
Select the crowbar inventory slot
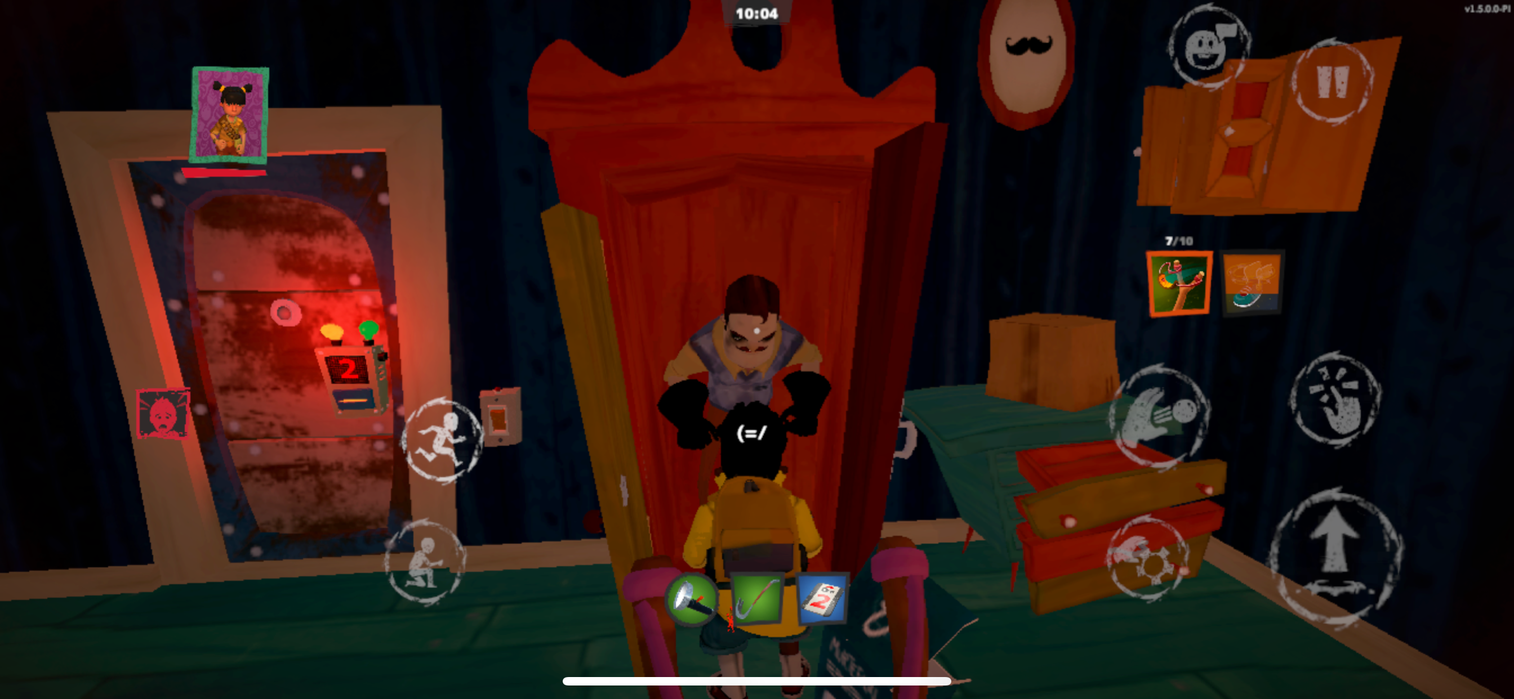click(756, 599)
